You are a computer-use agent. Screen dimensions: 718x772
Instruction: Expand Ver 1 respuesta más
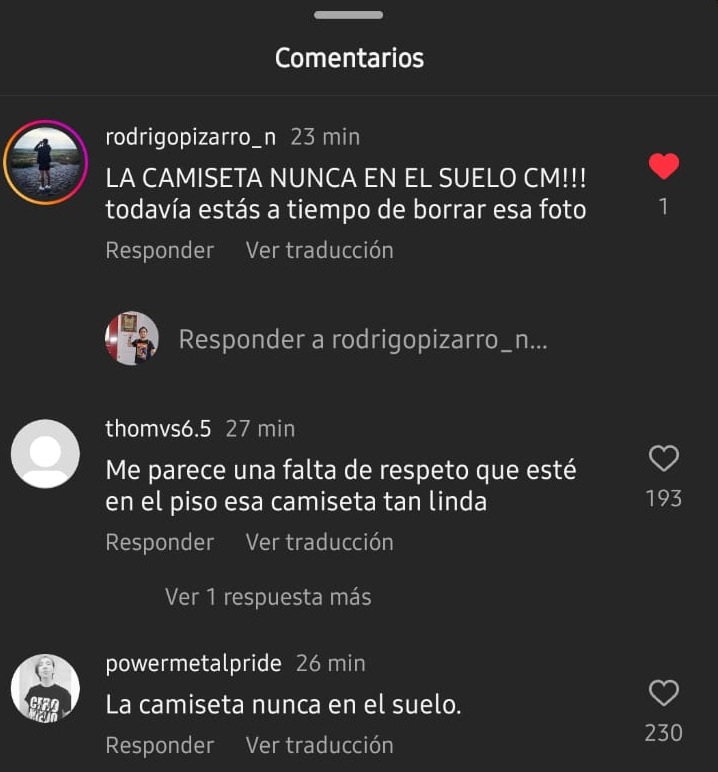[268, 597]
